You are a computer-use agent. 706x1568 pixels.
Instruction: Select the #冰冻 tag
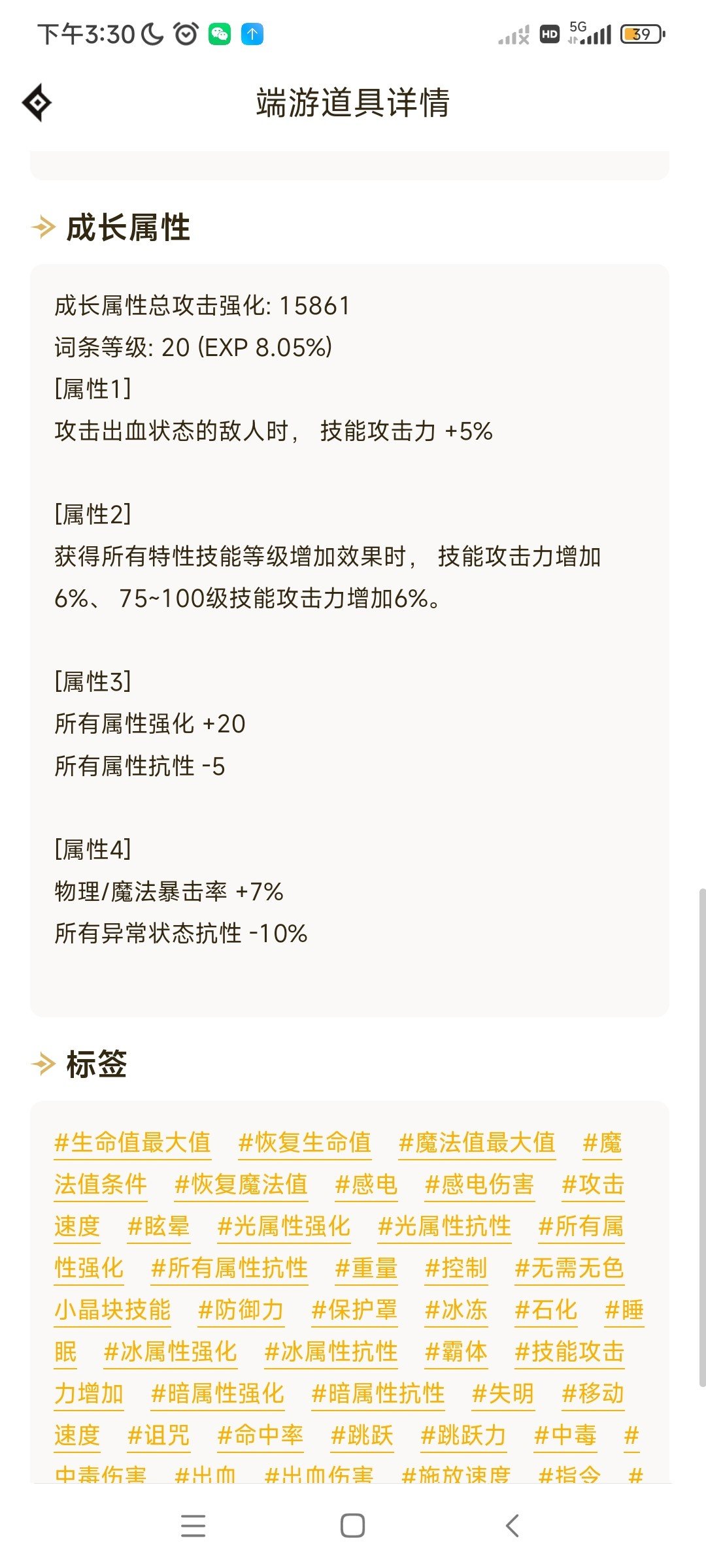point(456,1310)
